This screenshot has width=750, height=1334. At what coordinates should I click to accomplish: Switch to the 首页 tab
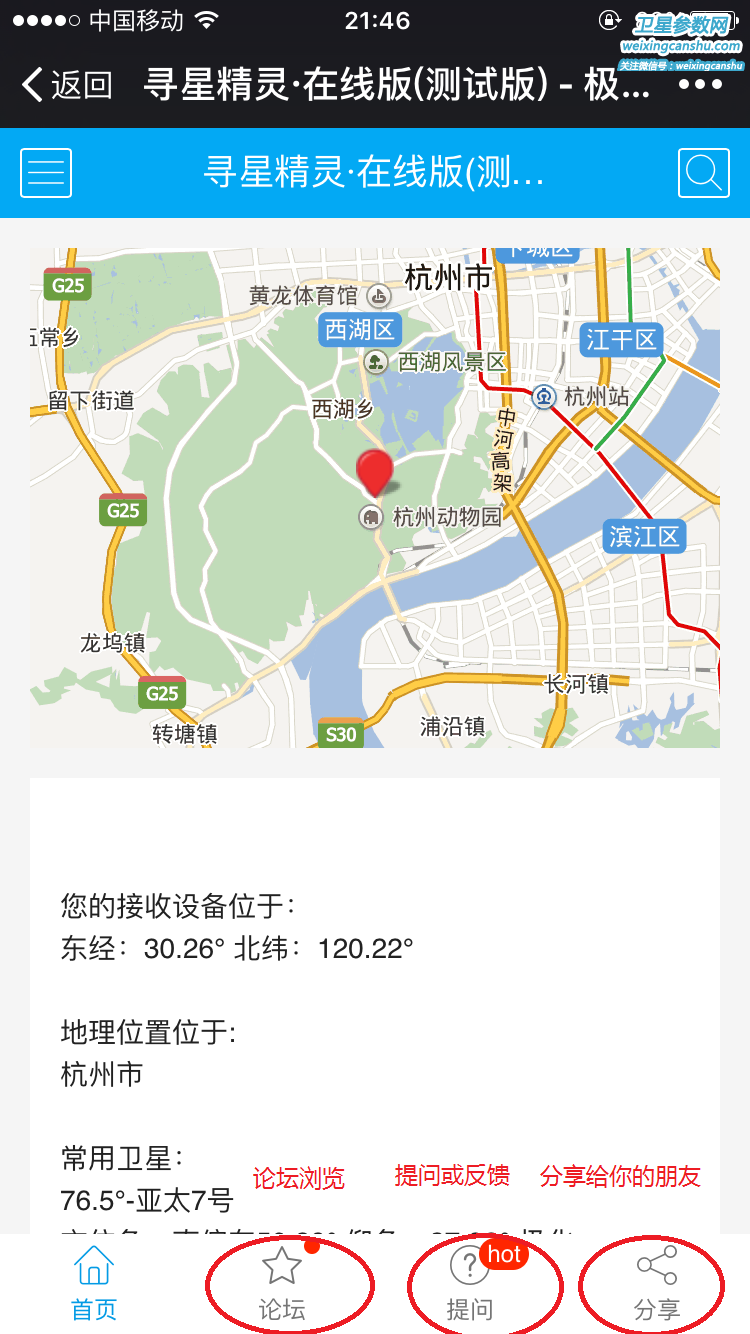(x=94, y=1284)
